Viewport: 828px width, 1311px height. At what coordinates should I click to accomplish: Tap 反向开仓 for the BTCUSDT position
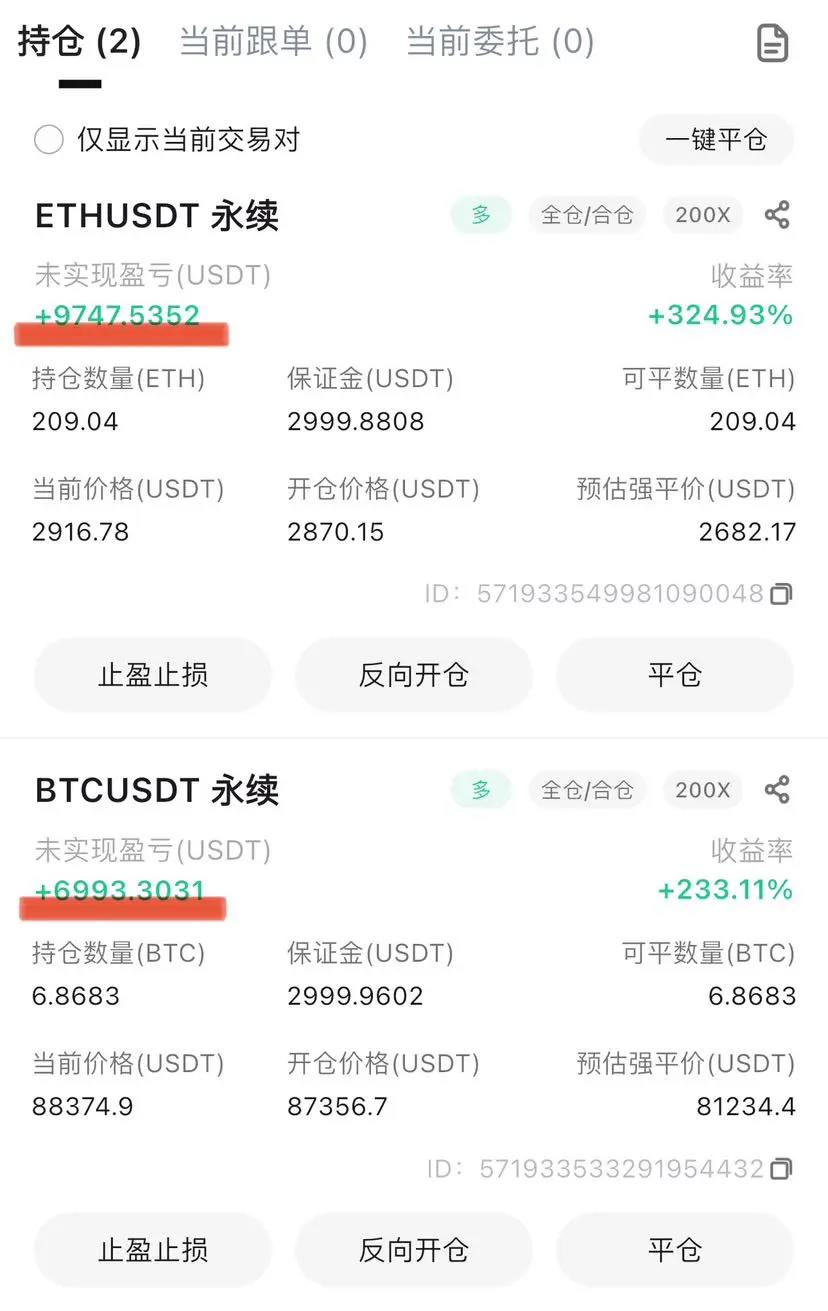[413, 1250]
